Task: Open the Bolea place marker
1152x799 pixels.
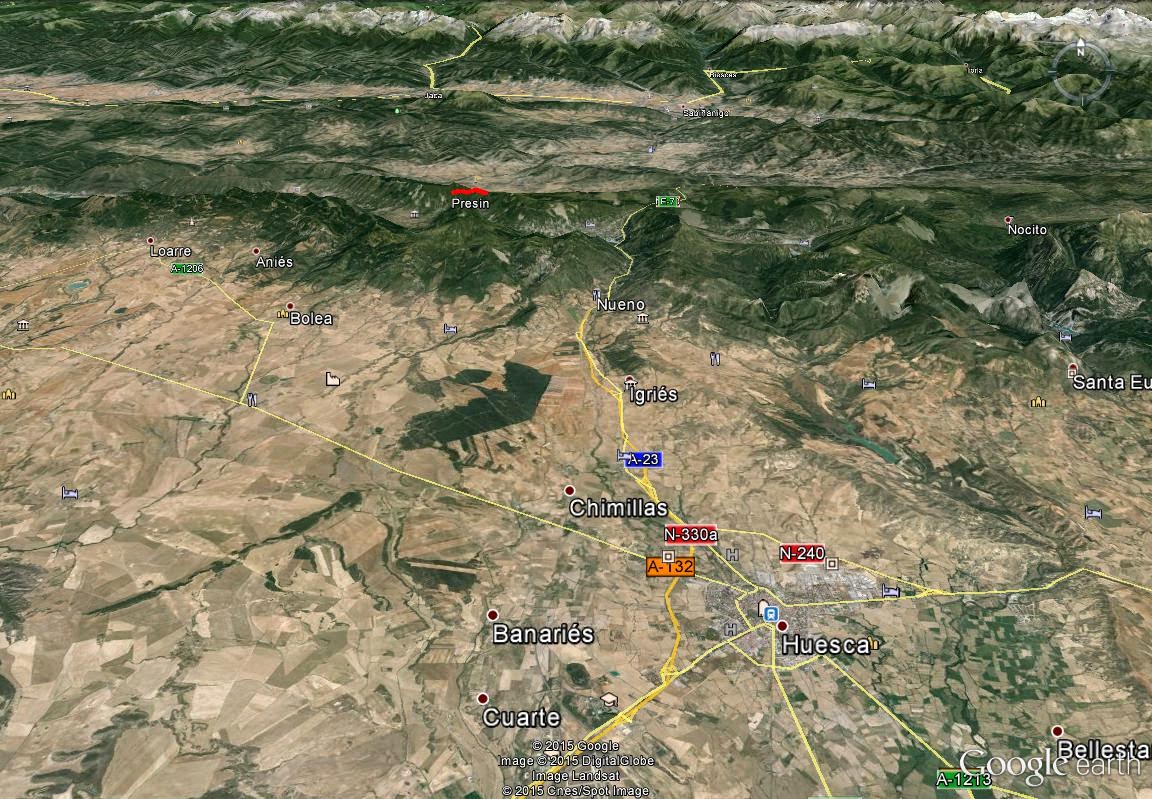Action: pyautogui.click(x=290, y=307)
